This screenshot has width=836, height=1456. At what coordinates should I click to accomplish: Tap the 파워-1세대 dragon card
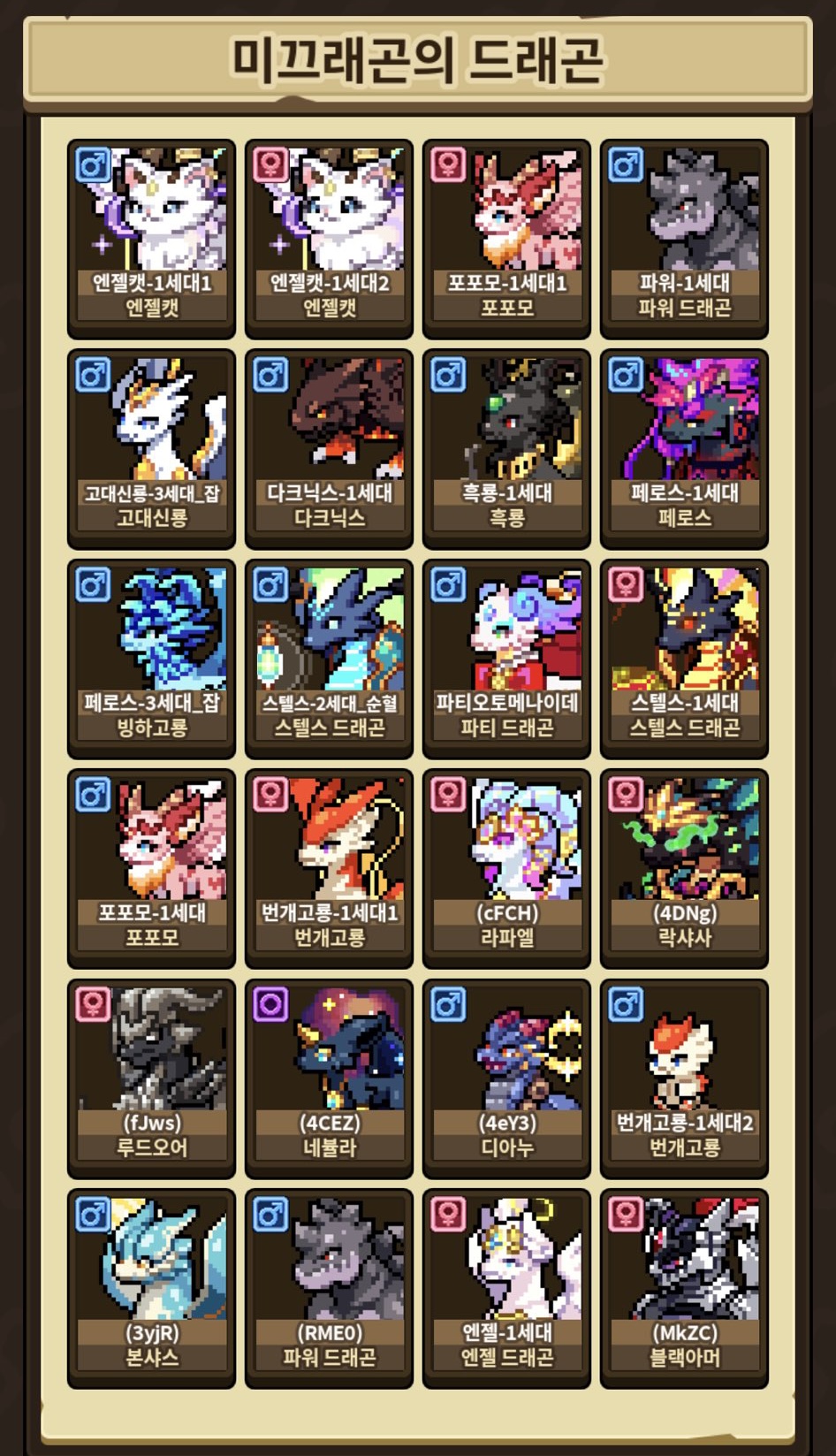coord(684,239)
